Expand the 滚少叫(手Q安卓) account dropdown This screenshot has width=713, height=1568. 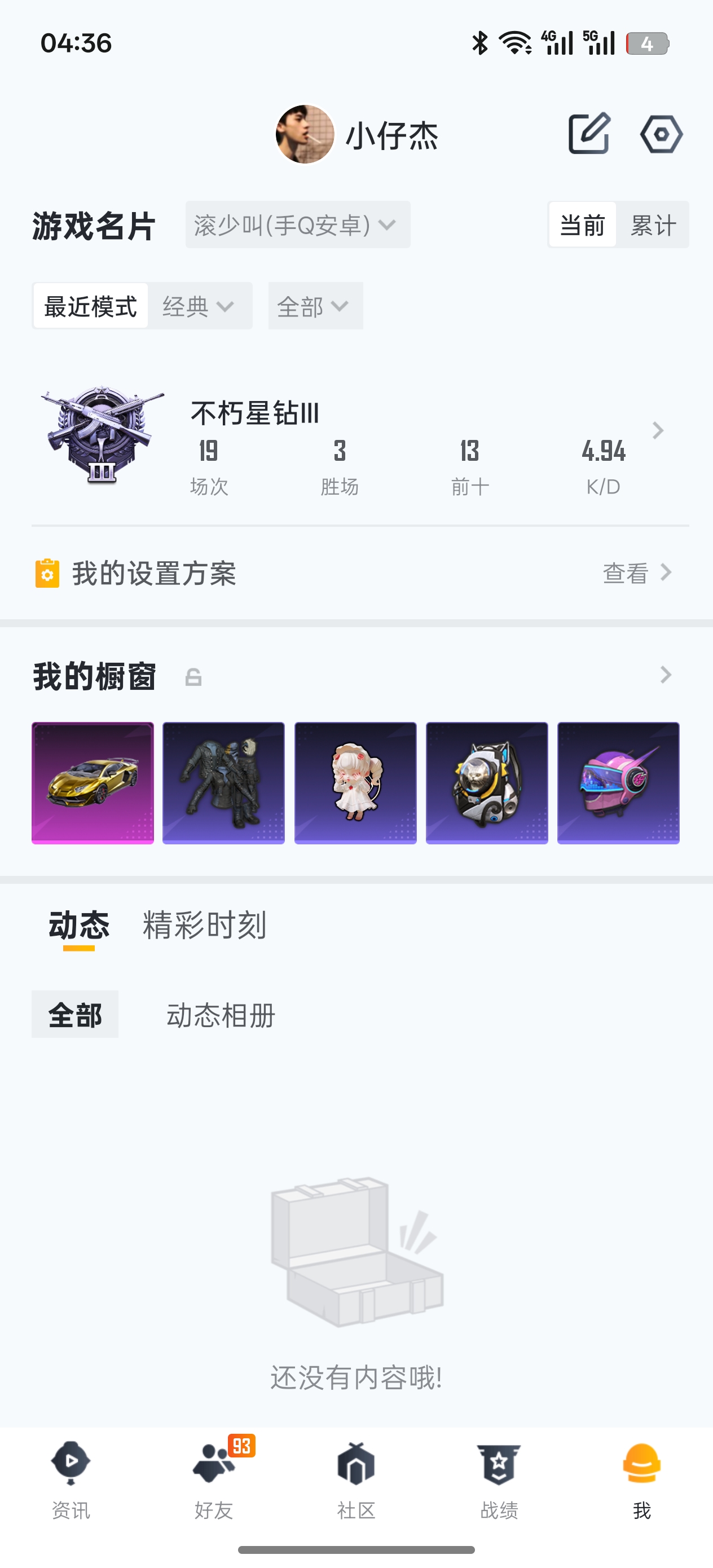pyautogui.click(x=297, y=225)
